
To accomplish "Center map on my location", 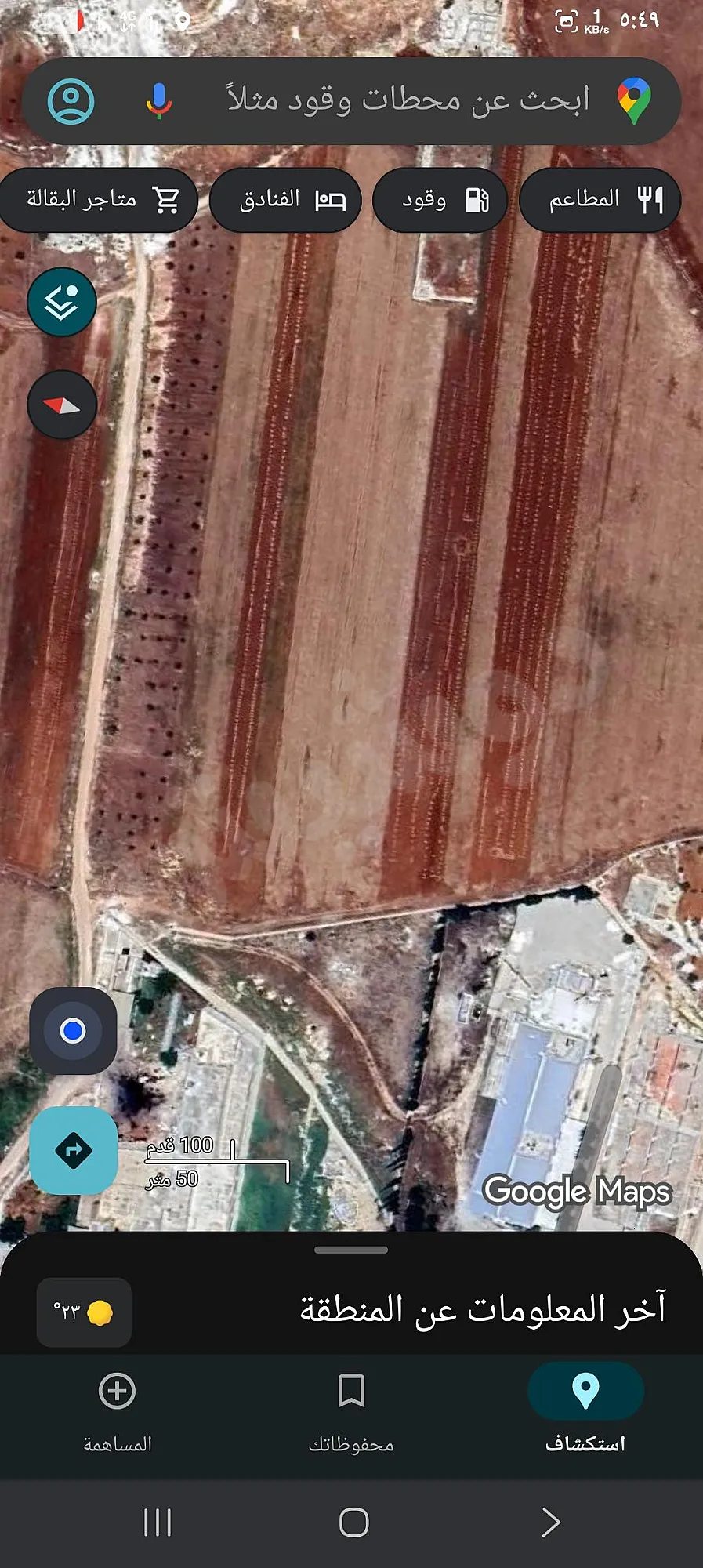I will pos(73,1031).
